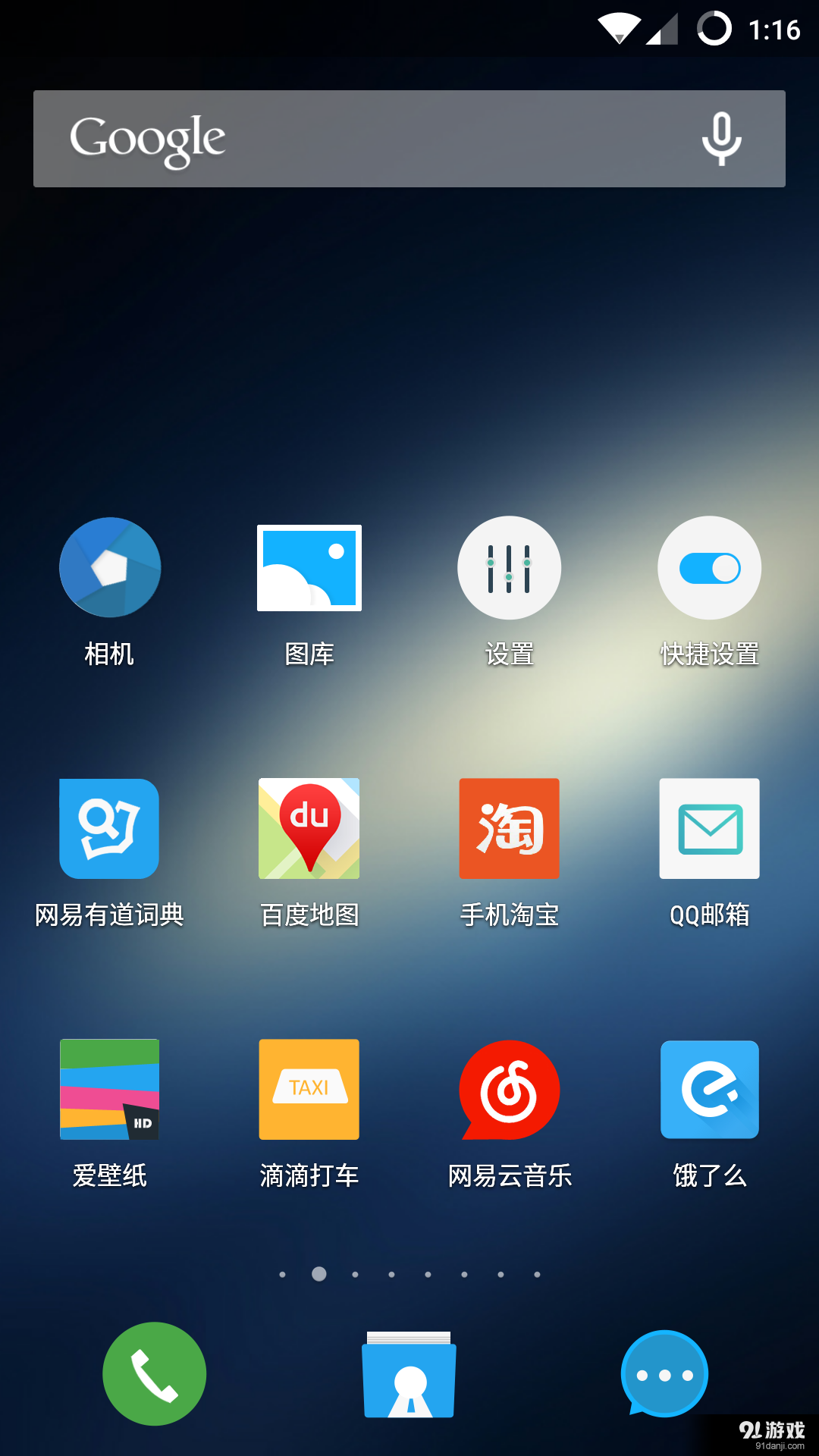Open the 图库 gallery app
This screenshot has width=819, height=1456.
(309, 567)
